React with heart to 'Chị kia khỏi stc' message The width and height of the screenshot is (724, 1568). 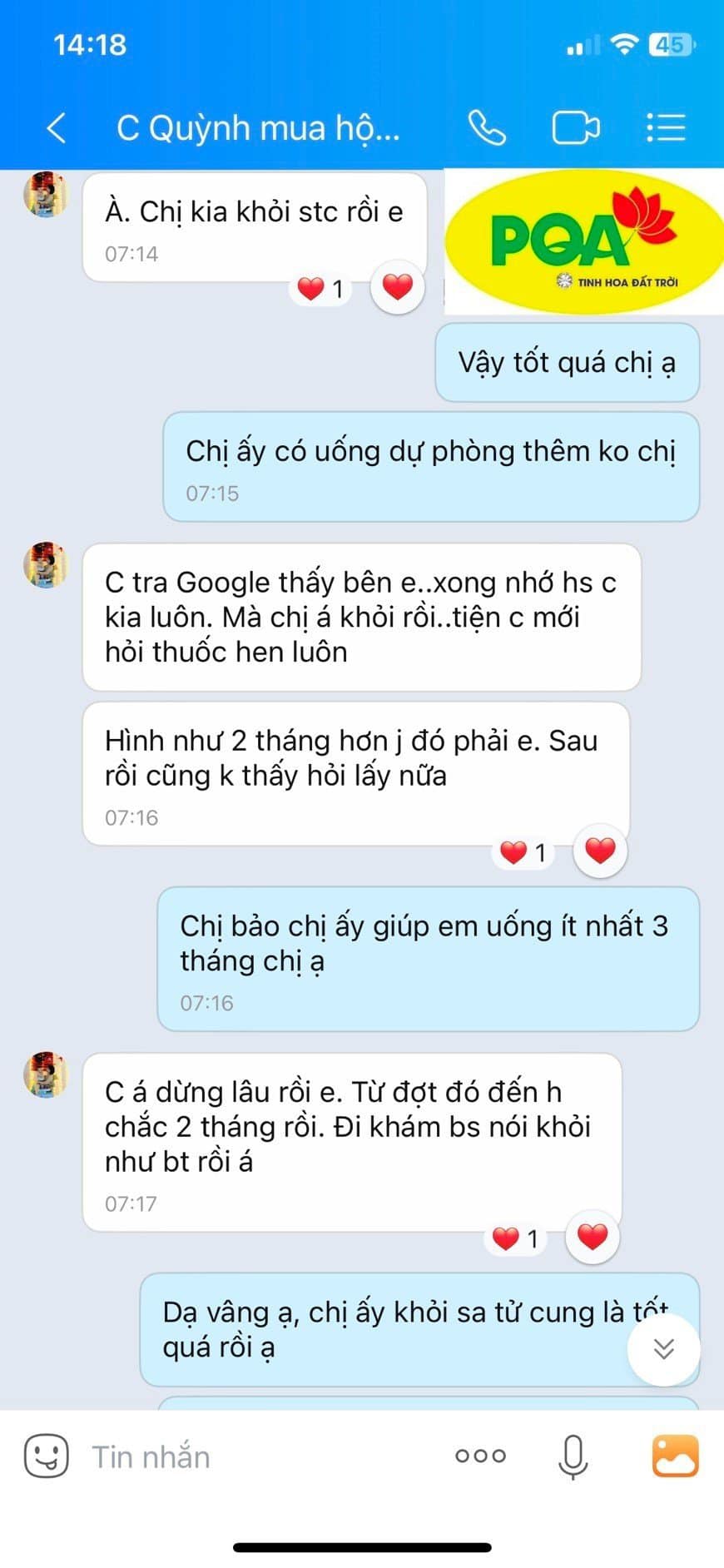398,287
